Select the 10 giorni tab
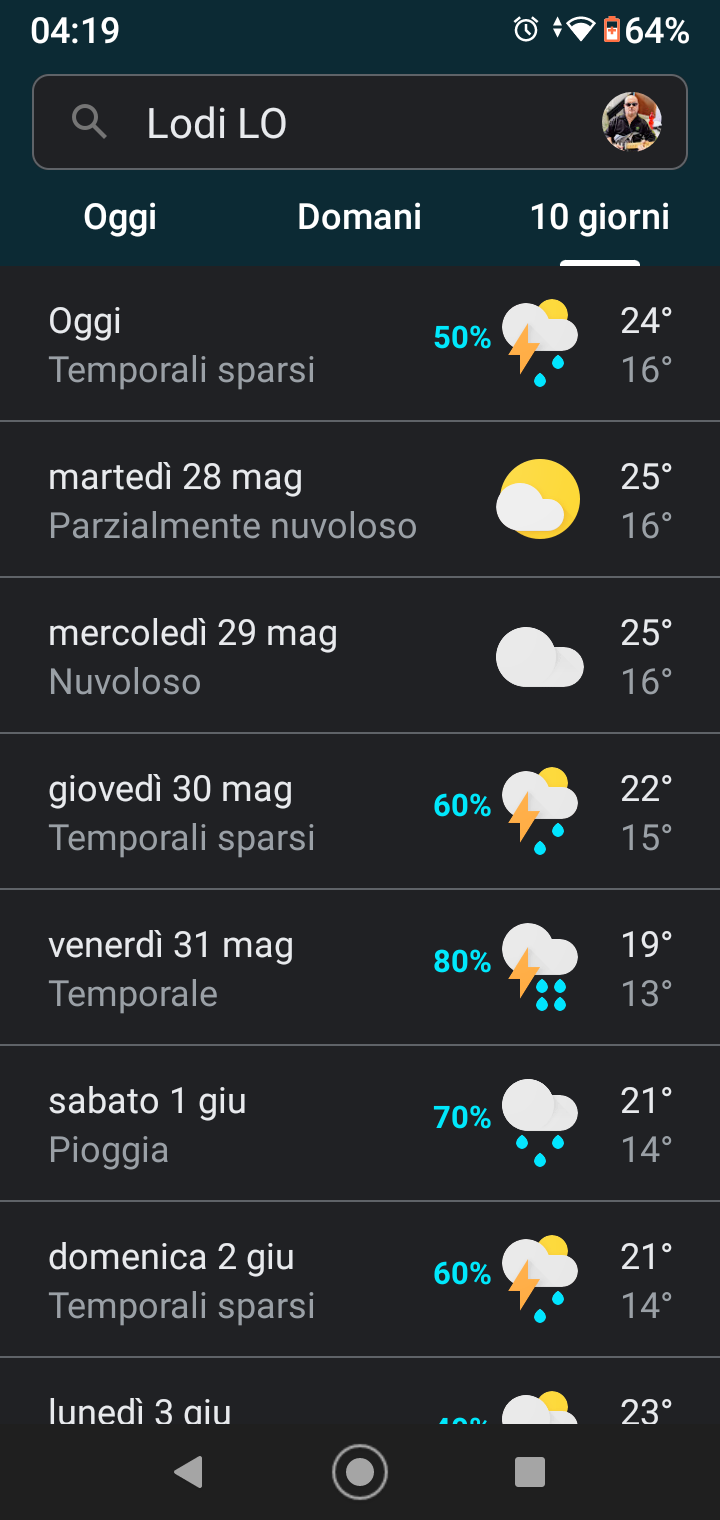The width and height of the screenshot is (720, 1520). tap(599, 217)
